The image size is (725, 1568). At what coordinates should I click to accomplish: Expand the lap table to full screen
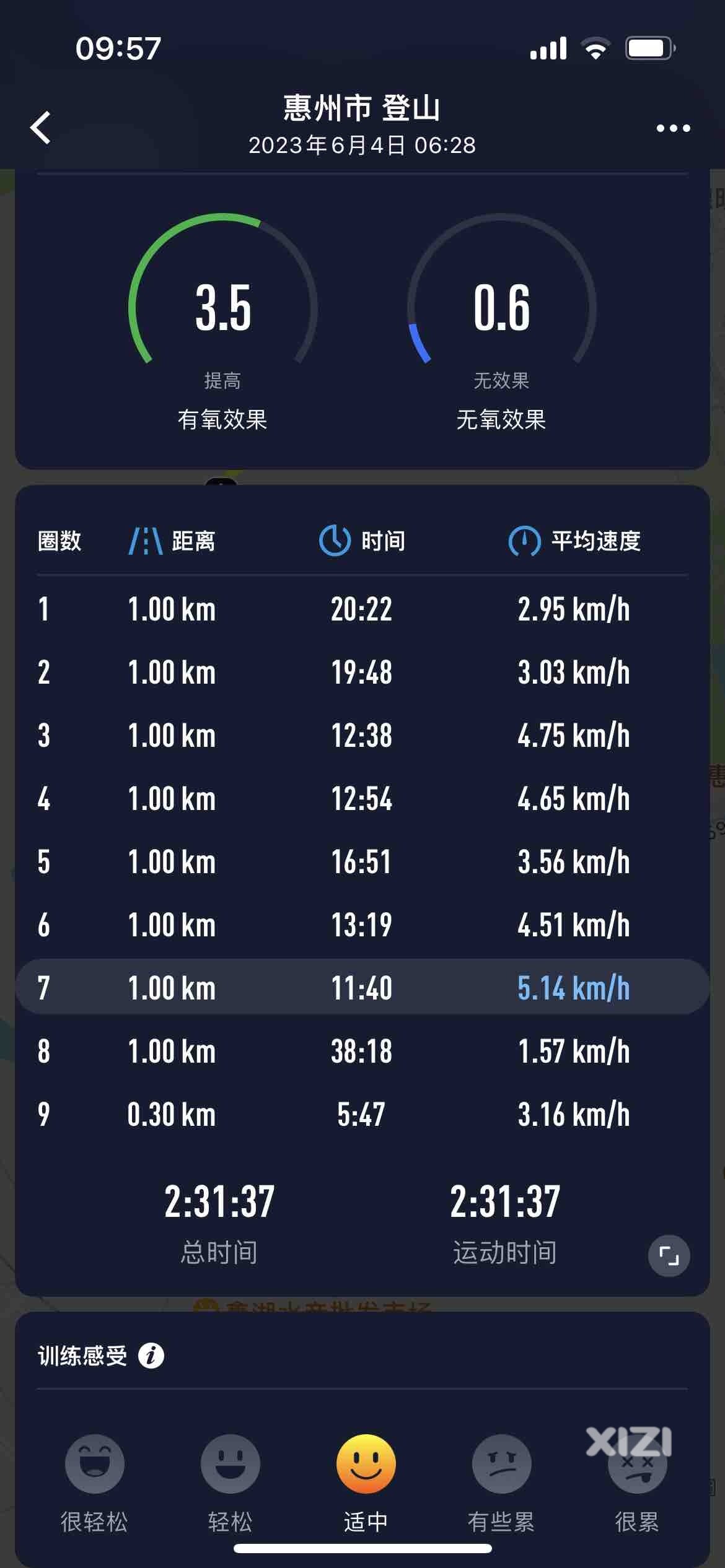point(669,1256)
